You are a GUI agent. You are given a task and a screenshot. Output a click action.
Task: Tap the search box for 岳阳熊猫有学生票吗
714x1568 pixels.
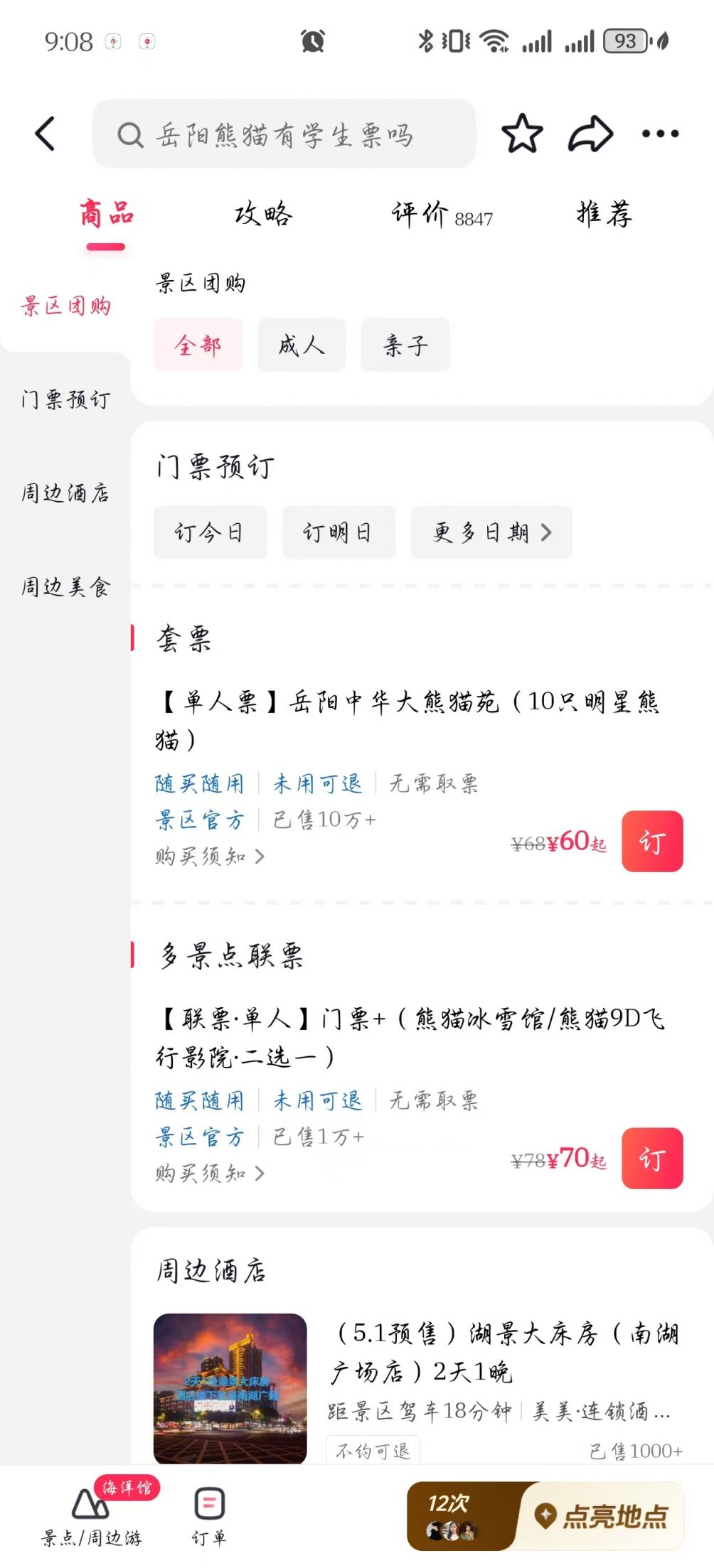pos(283,134)
